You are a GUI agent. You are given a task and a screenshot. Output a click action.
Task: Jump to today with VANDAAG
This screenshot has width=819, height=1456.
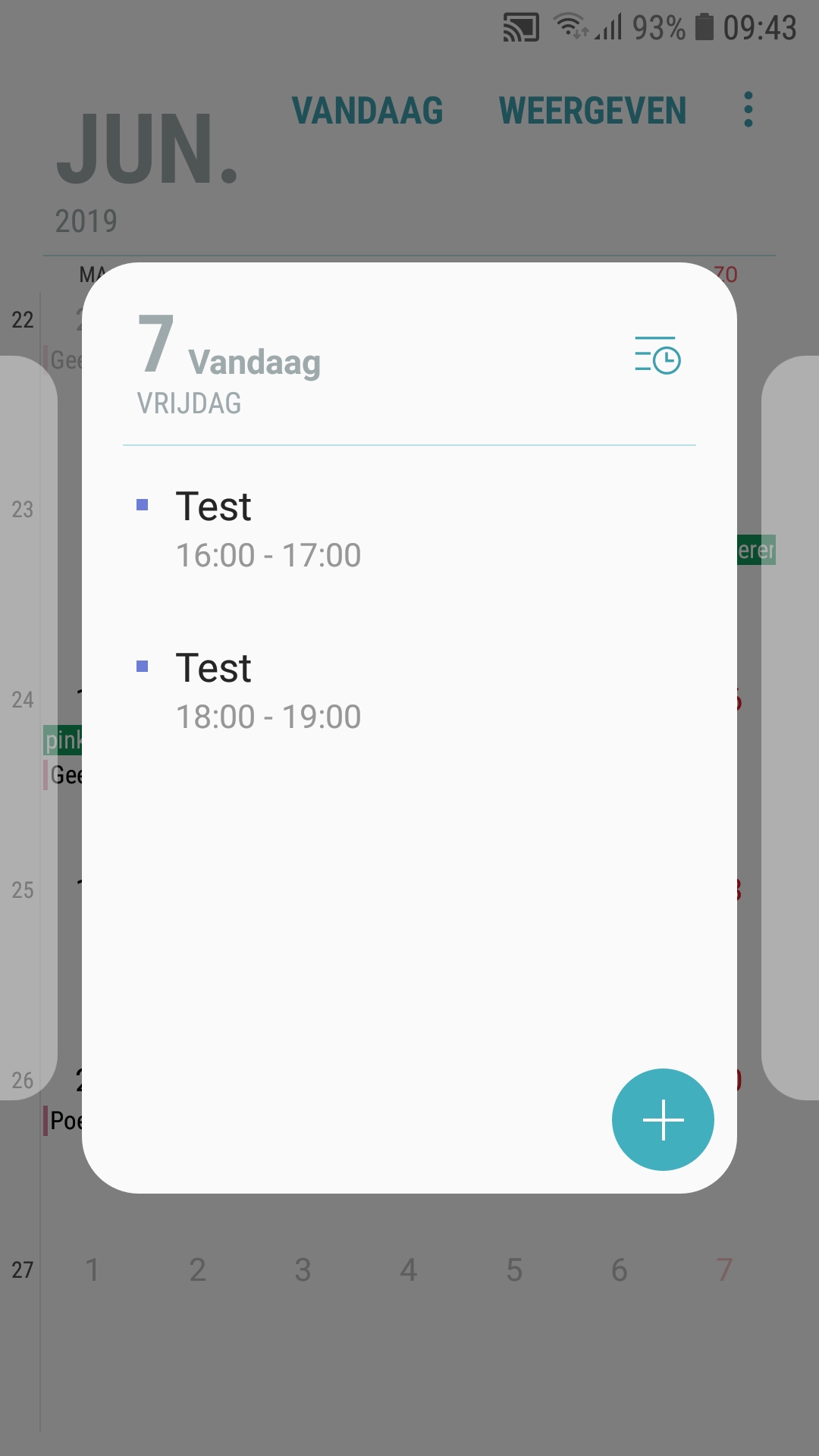(368, 111)
